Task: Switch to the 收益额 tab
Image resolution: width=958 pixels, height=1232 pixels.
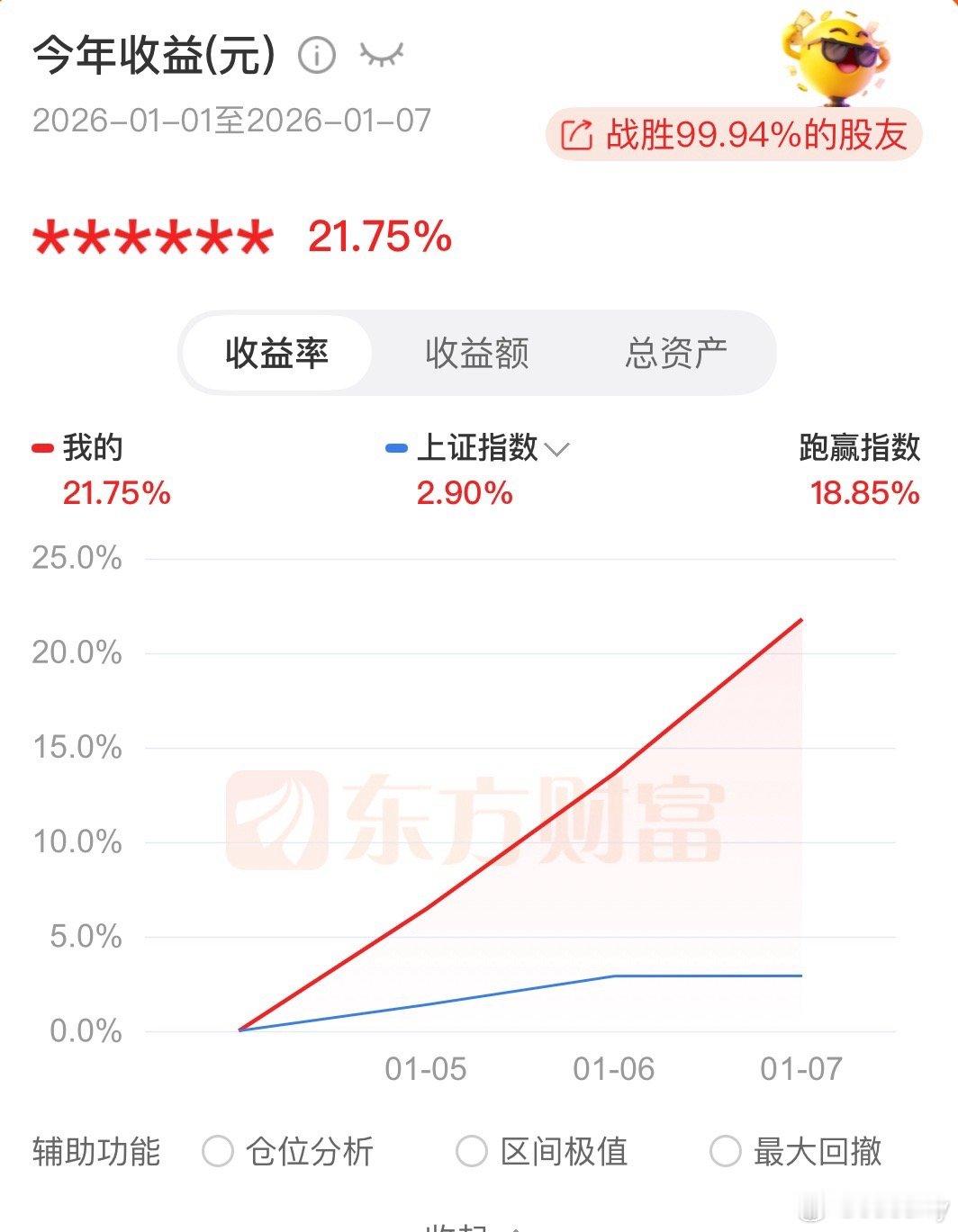Action: (477, 353)
